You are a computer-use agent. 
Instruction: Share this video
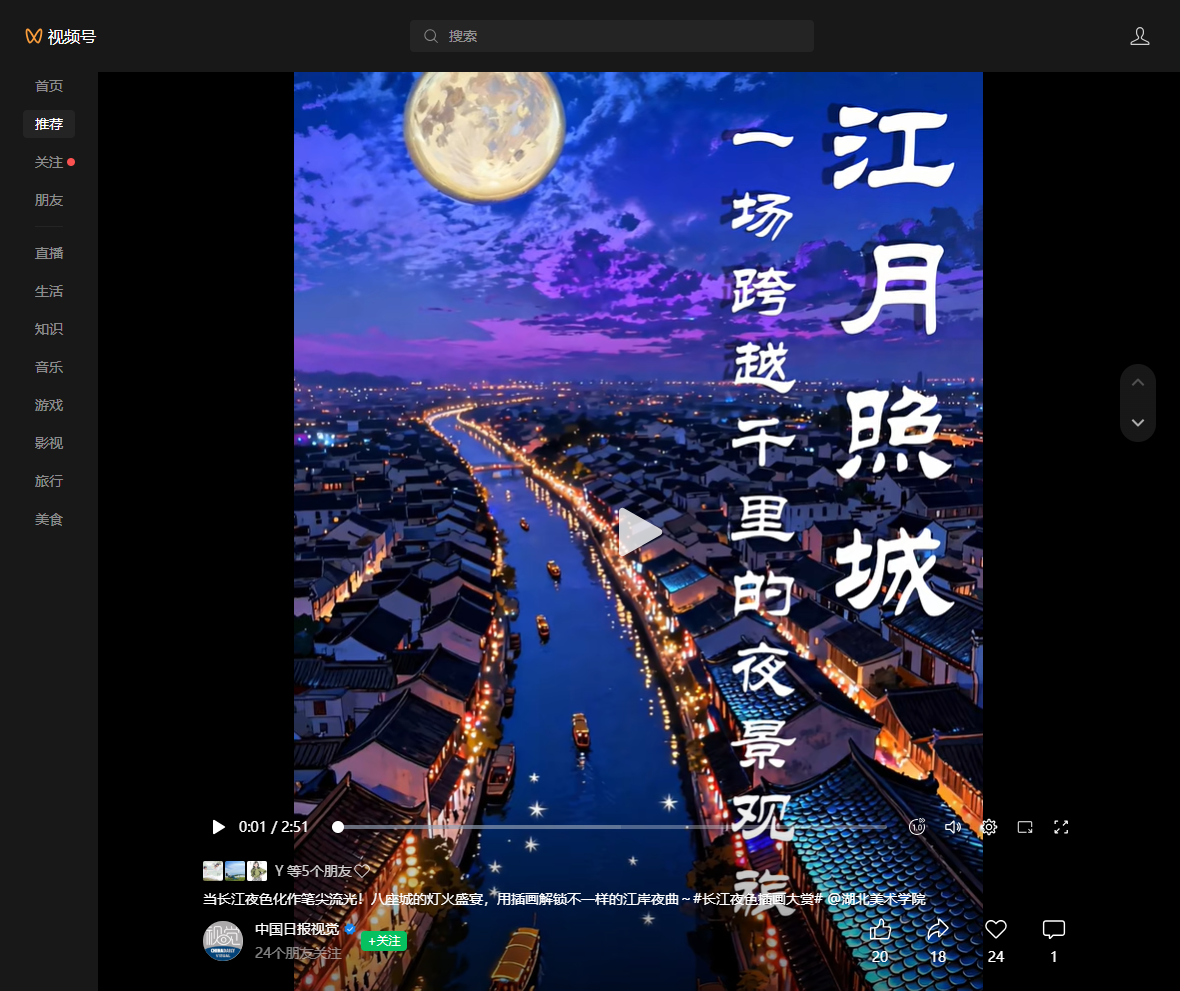[x=938, y=931]
